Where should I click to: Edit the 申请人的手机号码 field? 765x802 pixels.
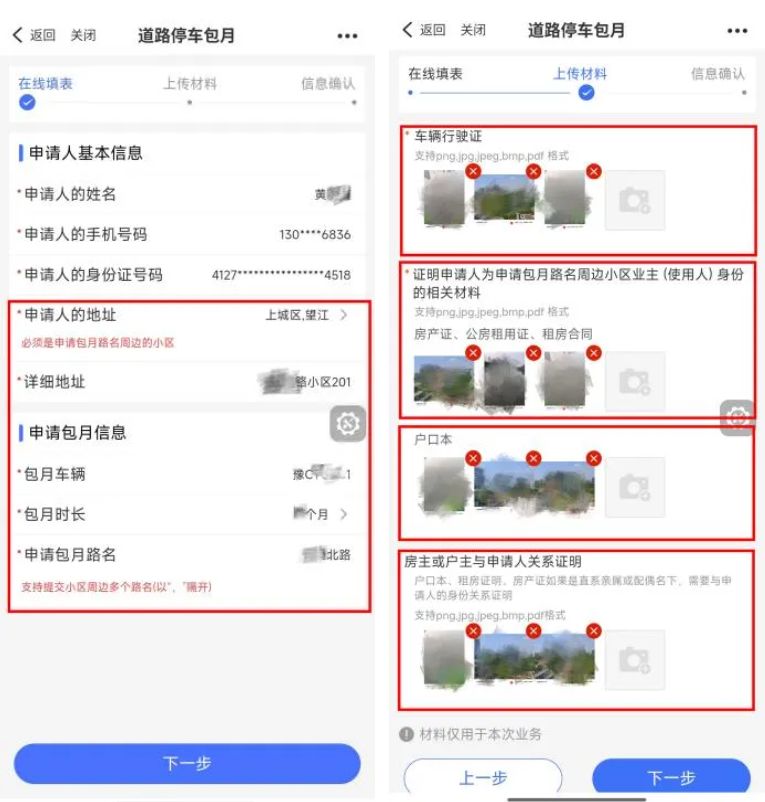[x=300, y=234]
